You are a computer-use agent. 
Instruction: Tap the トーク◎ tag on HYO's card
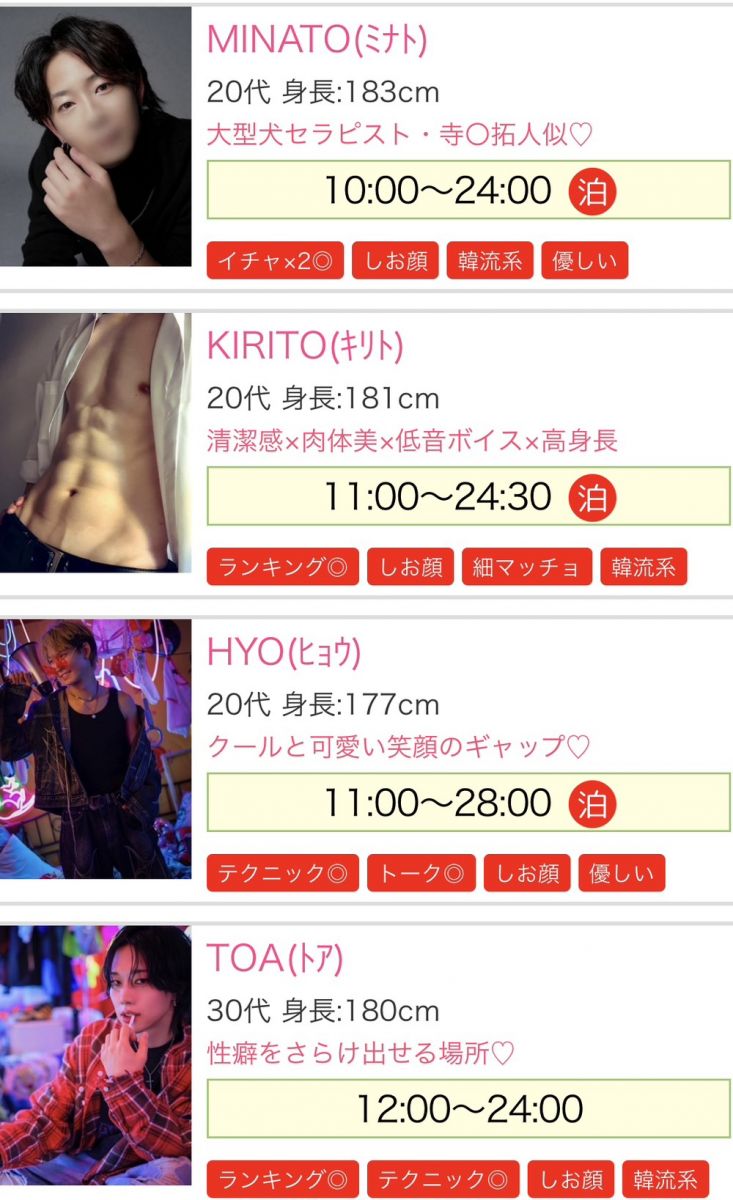click(x=421, y=874)
